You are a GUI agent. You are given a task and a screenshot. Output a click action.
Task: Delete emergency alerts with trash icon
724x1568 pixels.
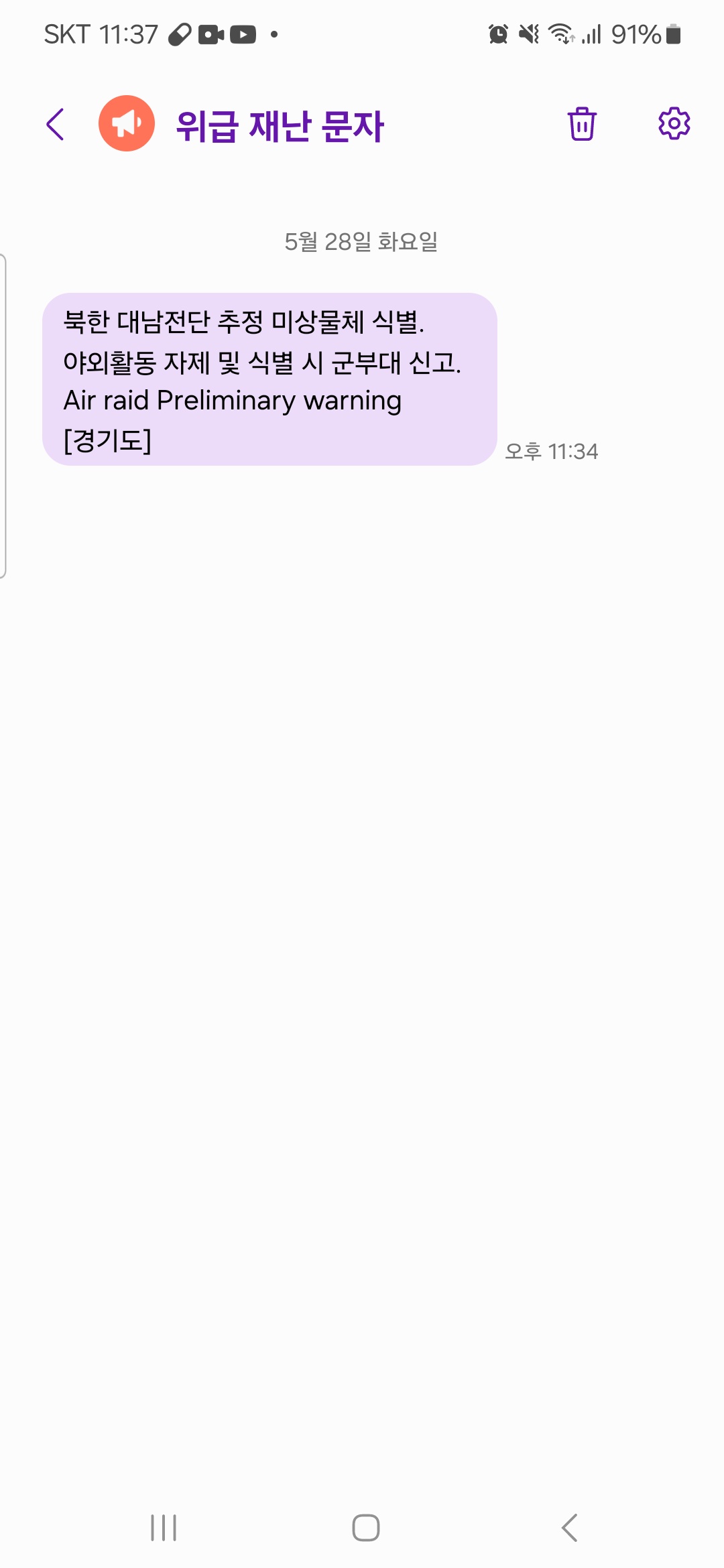pyautogui.click(x=581, y=124)
